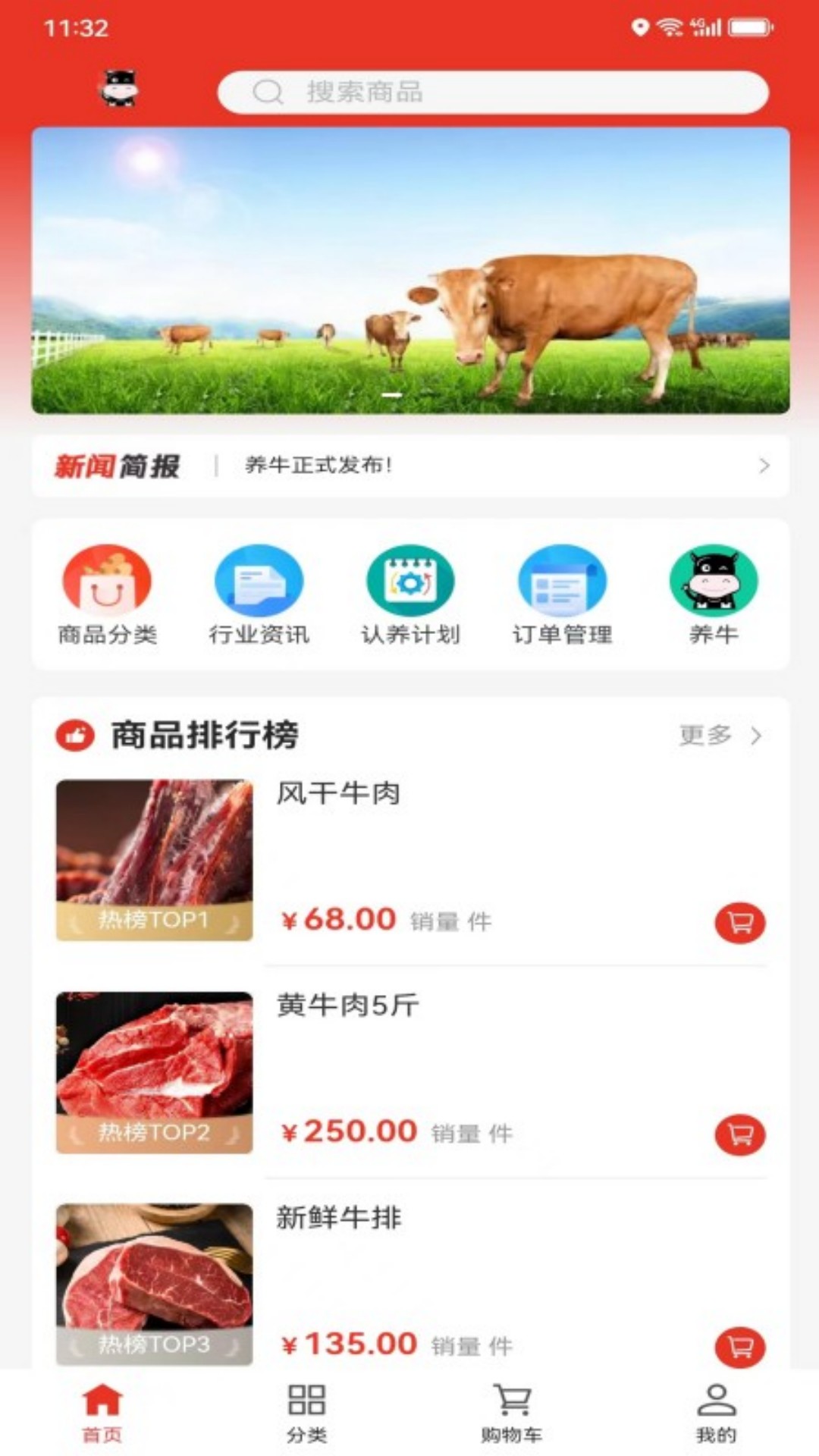This screenshot has height=1456, width=819.
Task: Tap the 搜索商品 search input field
Action: point(493,92)
